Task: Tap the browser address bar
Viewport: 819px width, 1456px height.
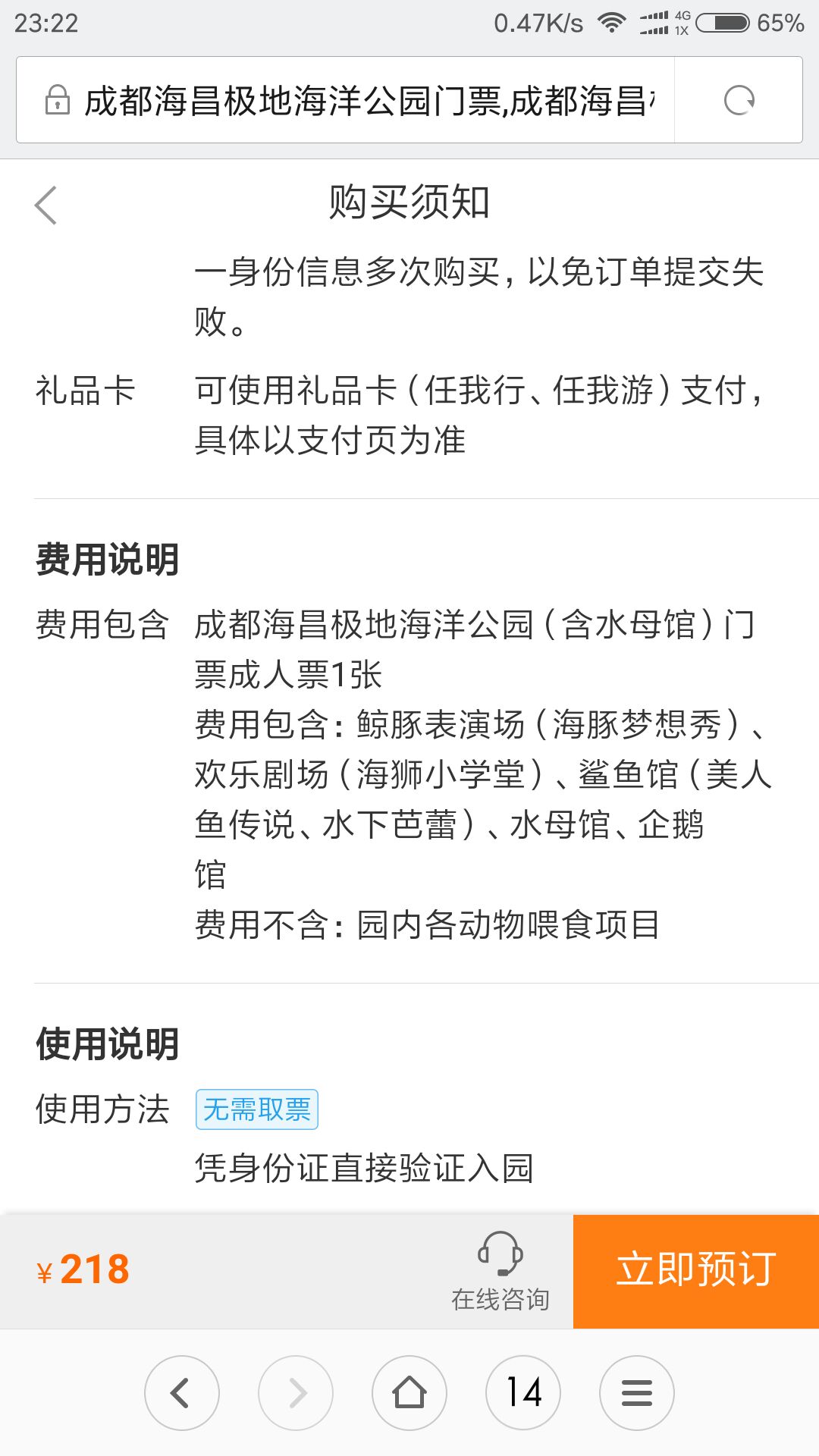Action: [346, 100]
